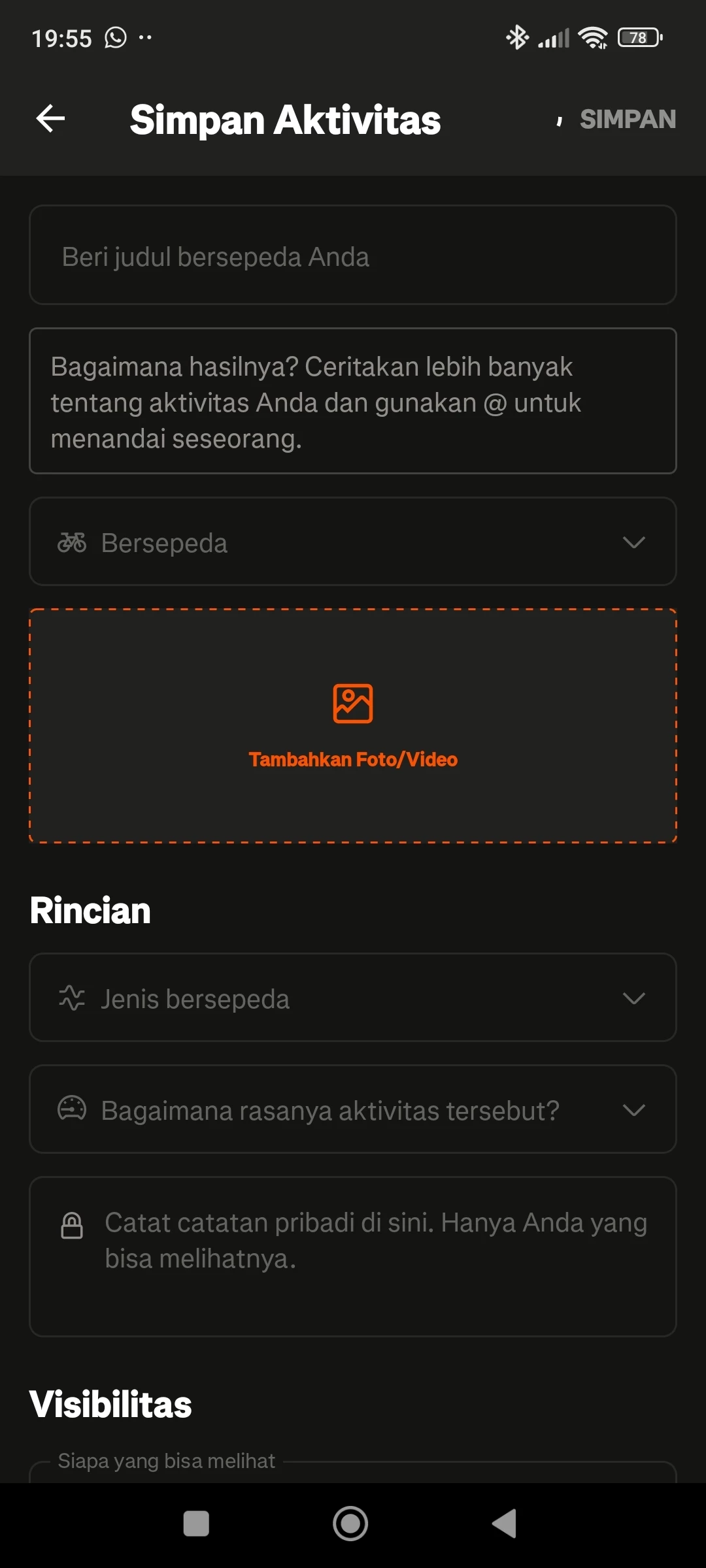
Task: Tap SIMPAN to save the activity
Action: (x=627, y=120)
